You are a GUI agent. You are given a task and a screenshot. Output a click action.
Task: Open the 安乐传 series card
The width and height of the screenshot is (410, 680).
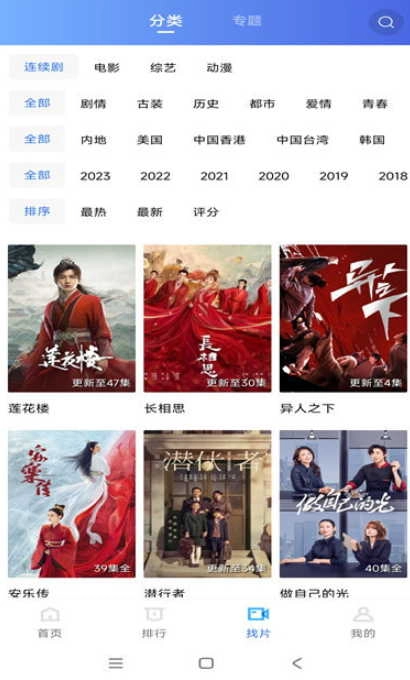(x=72, y=515)
